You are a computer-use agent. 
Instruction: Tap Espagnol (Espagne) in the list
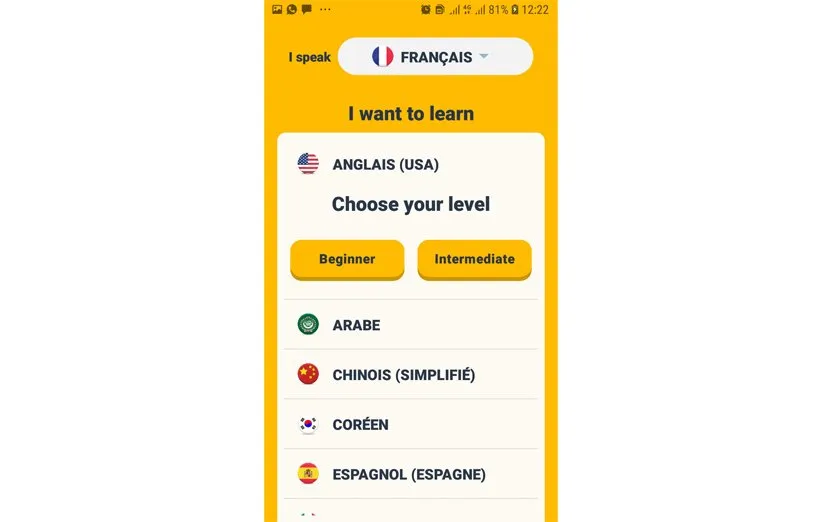[408, 474]
